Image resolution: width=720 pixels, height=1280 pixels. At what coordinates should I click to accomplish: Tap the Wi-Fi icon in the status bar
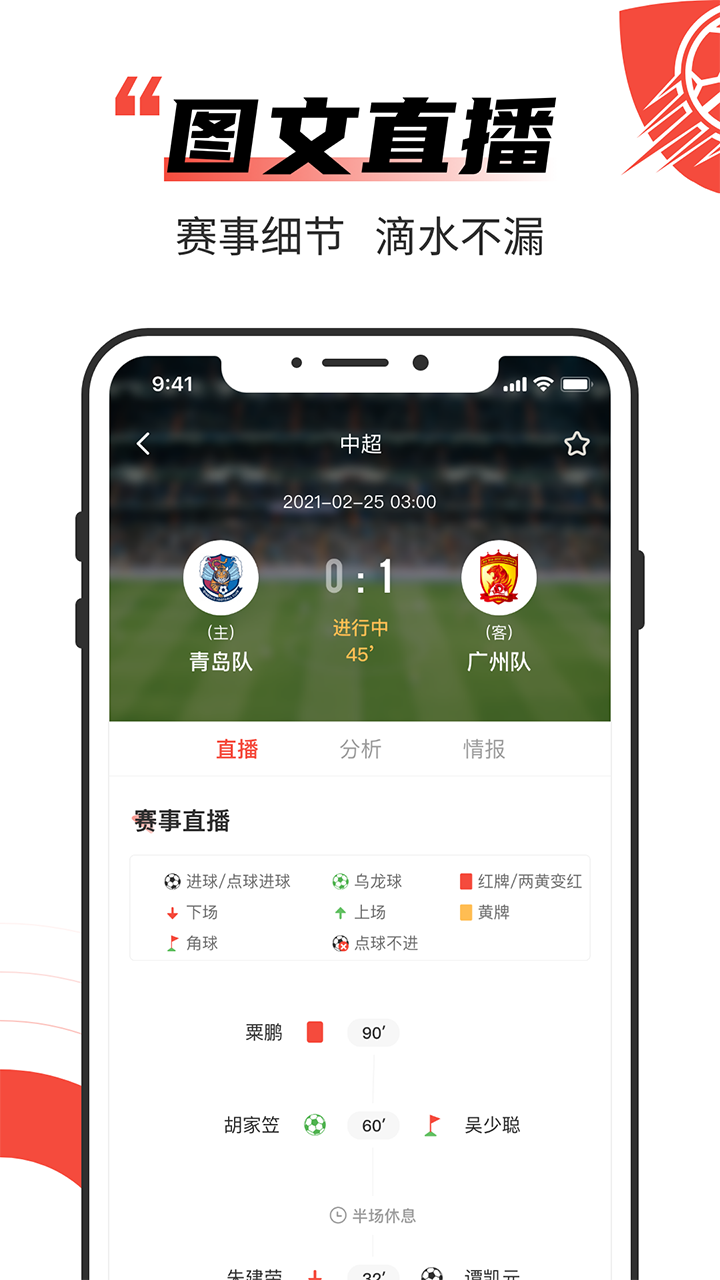coord(541,383)
